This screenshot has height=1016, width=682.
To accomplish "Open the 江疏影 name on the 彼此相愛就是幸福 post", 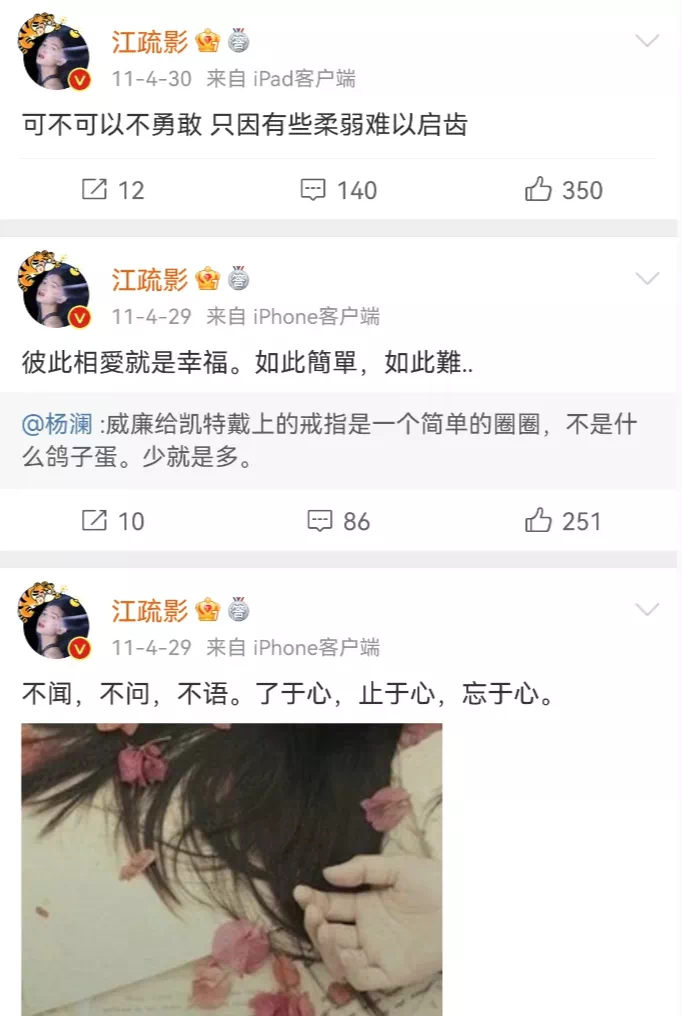I will click(x=150, y=278).
